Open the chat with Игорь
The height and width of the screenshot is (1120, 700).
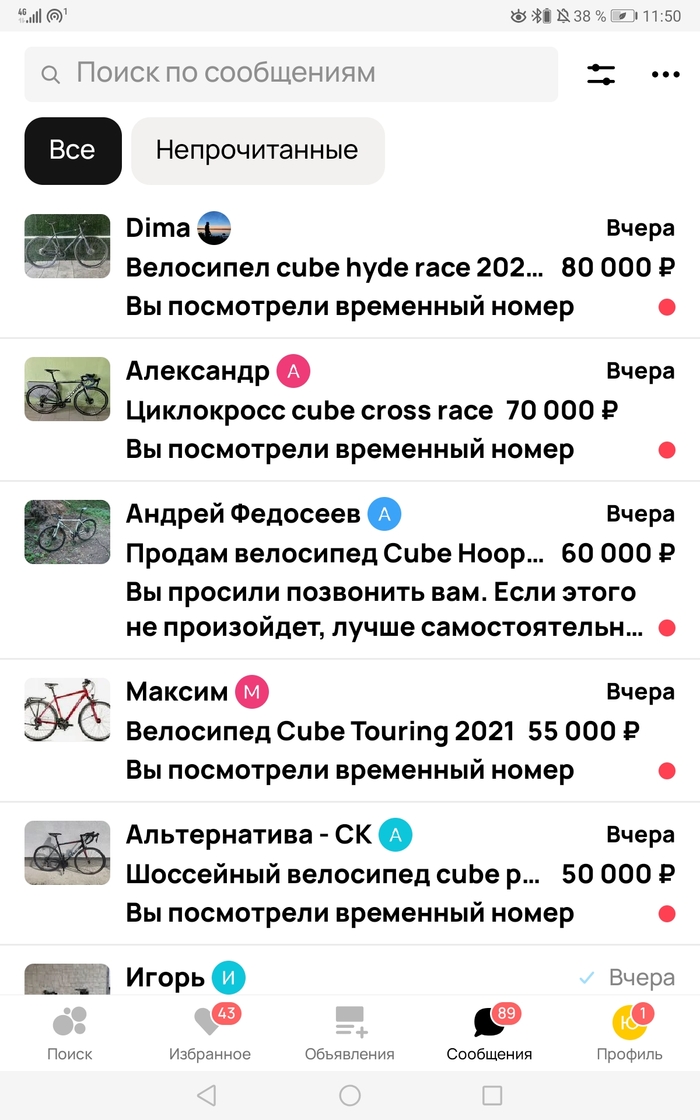coord(350,971)
